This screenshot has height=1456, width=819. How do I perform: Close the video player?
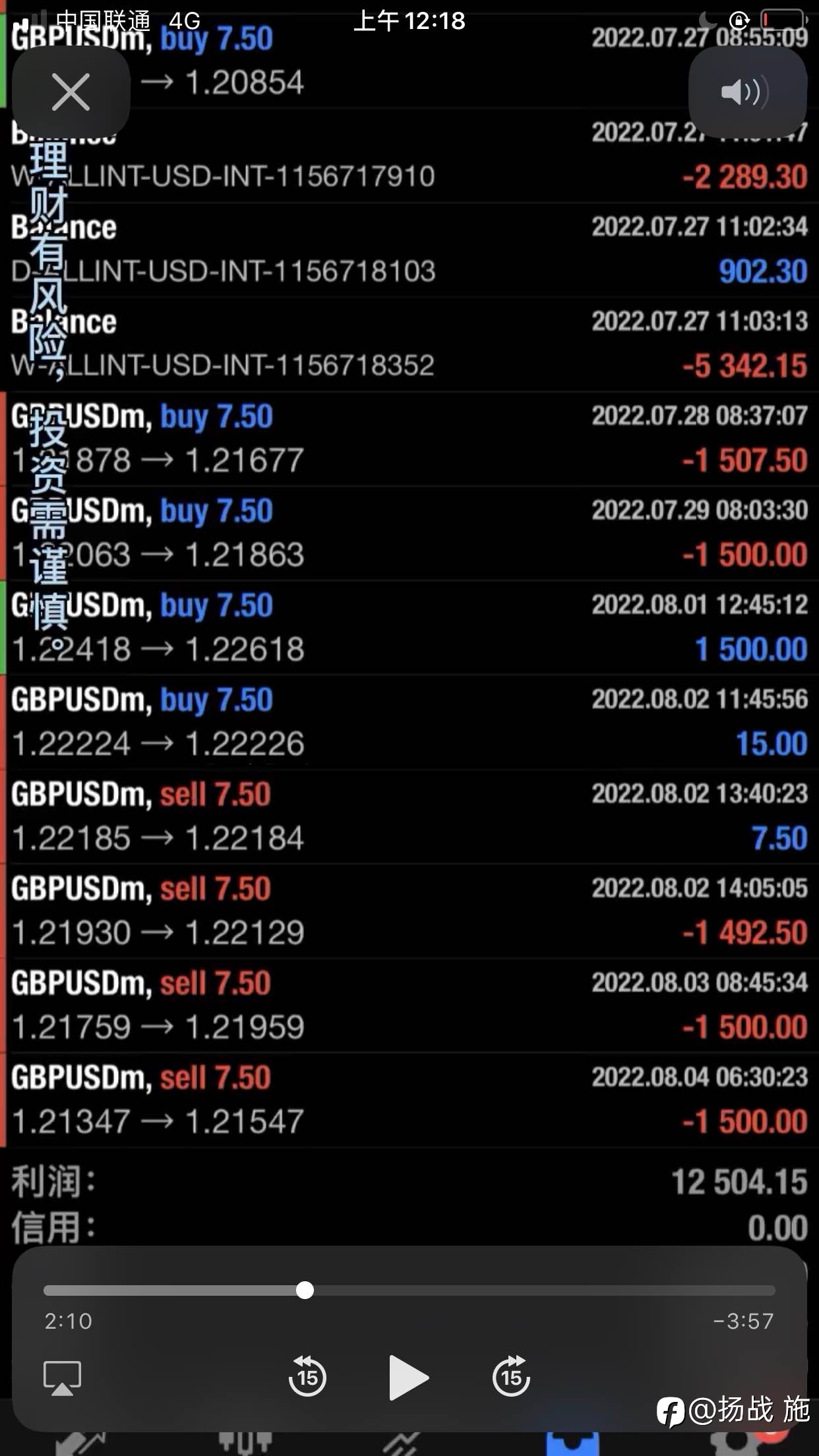(x=71, y=92)
